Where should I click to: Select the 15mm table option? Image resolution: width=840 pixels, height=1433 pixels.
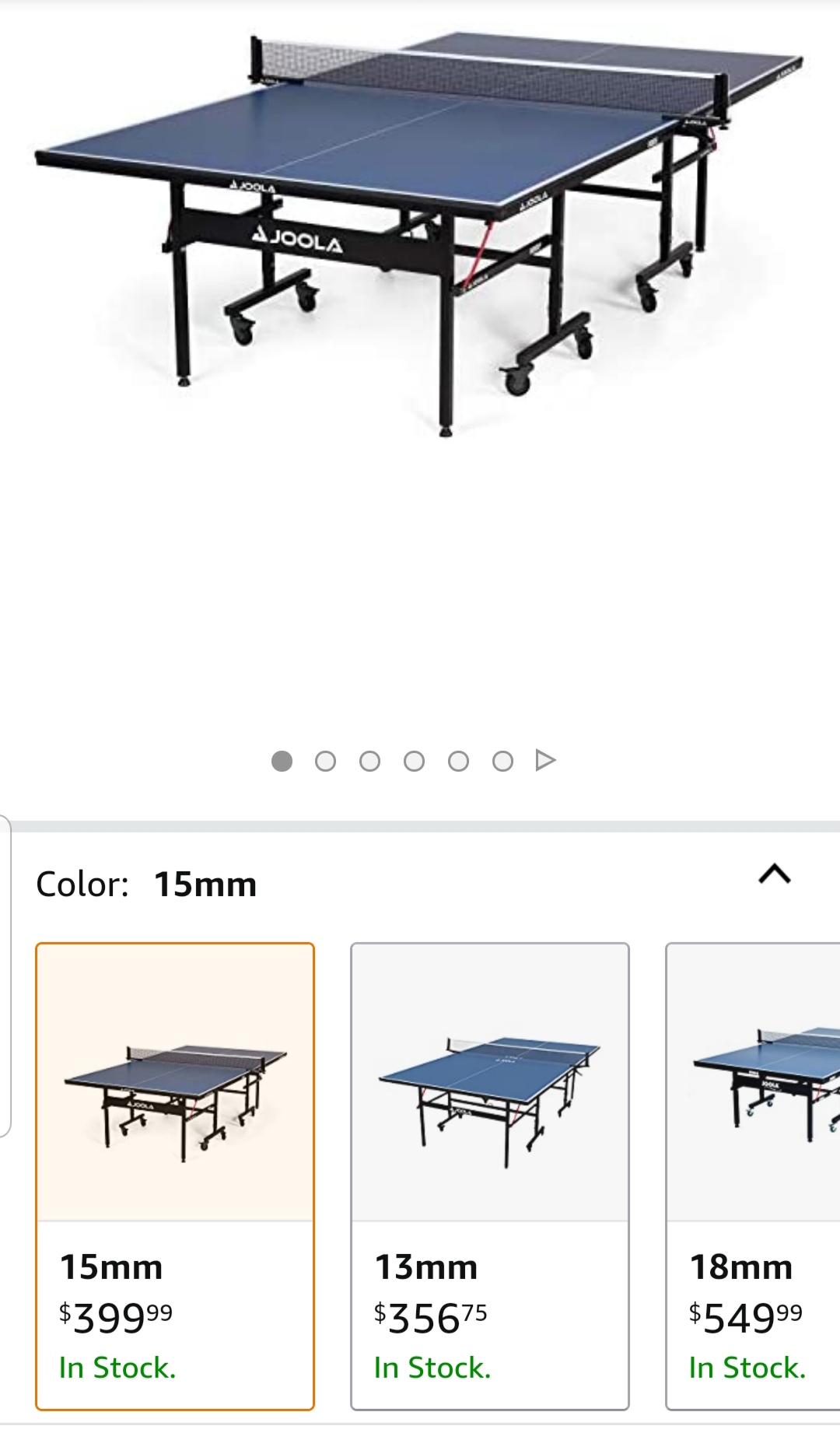[x=175, y=1175]
